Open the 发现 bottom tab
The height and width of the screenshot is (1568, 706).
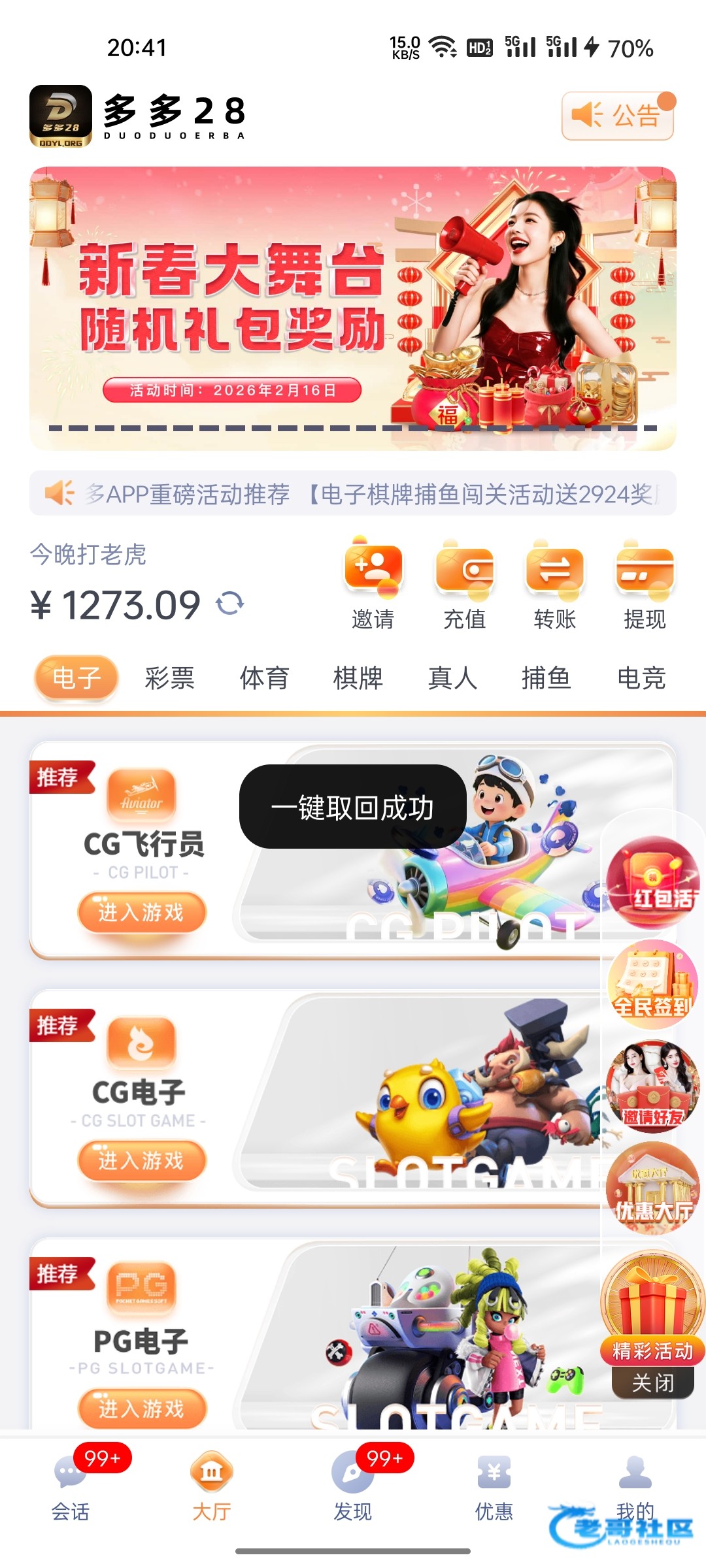tap(353, 1484)
